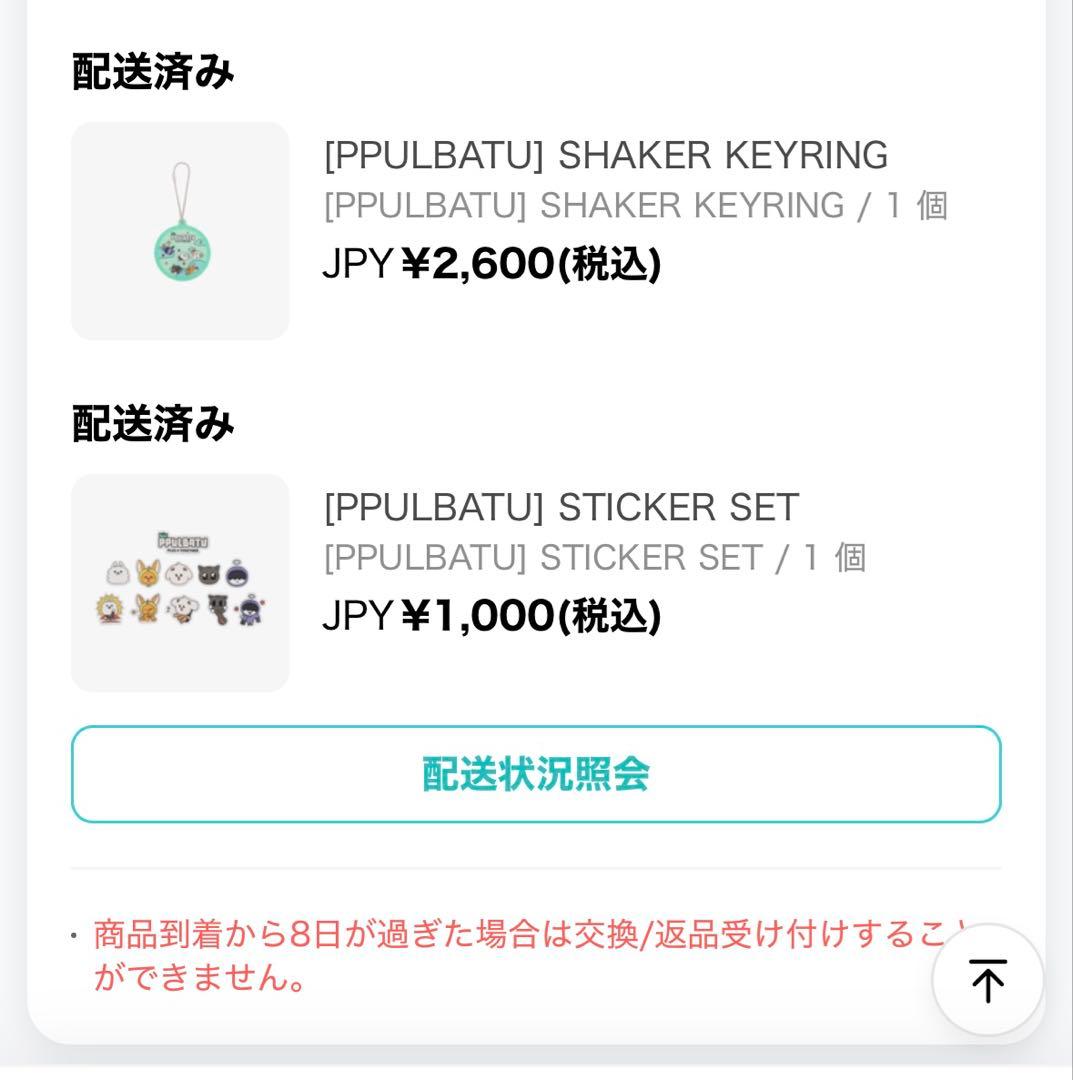Select the [PPULBATU] SHAKER KEYRING product title

(x=608, y=157)
